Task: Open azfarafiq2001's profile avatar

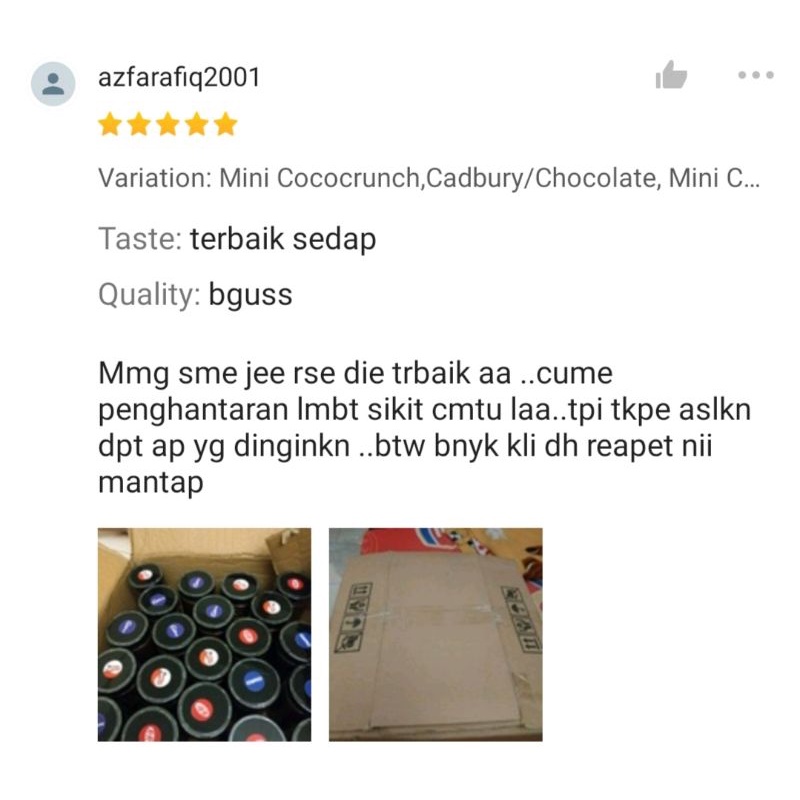Action: click(53, 83)
